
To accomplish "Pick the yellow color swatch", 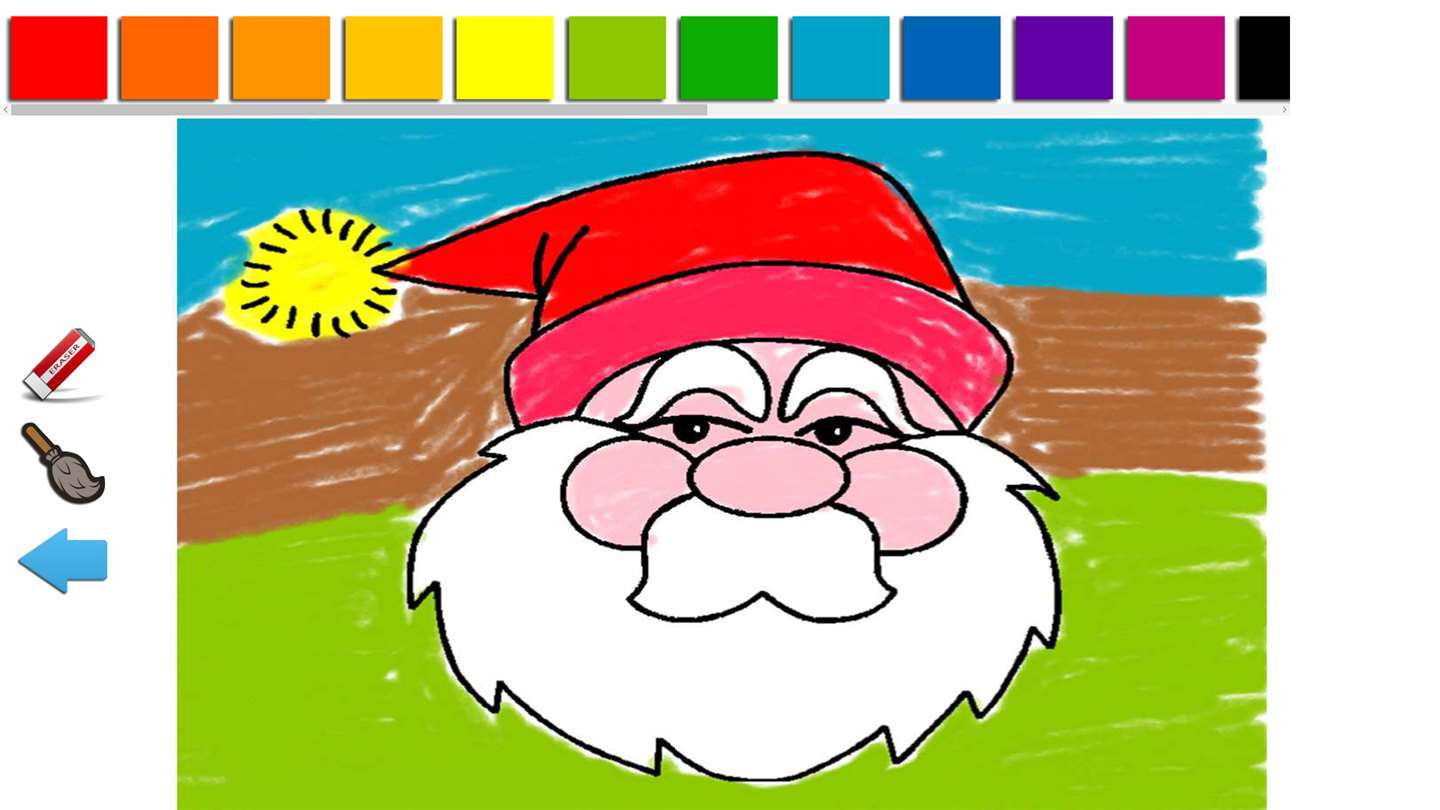I will pyautogui.click(x=504, y=57).
